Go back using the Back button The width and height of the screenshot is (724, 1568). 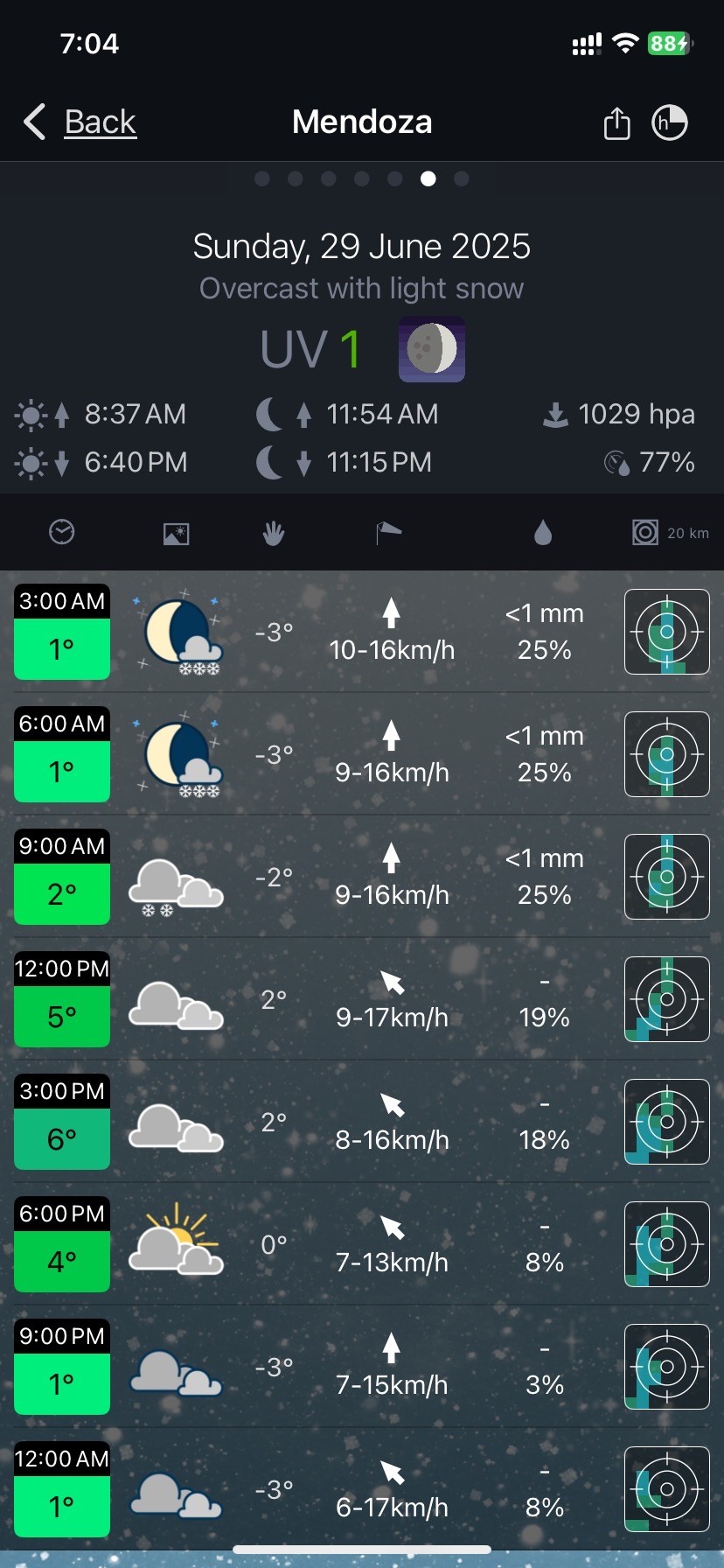point(80,122)
